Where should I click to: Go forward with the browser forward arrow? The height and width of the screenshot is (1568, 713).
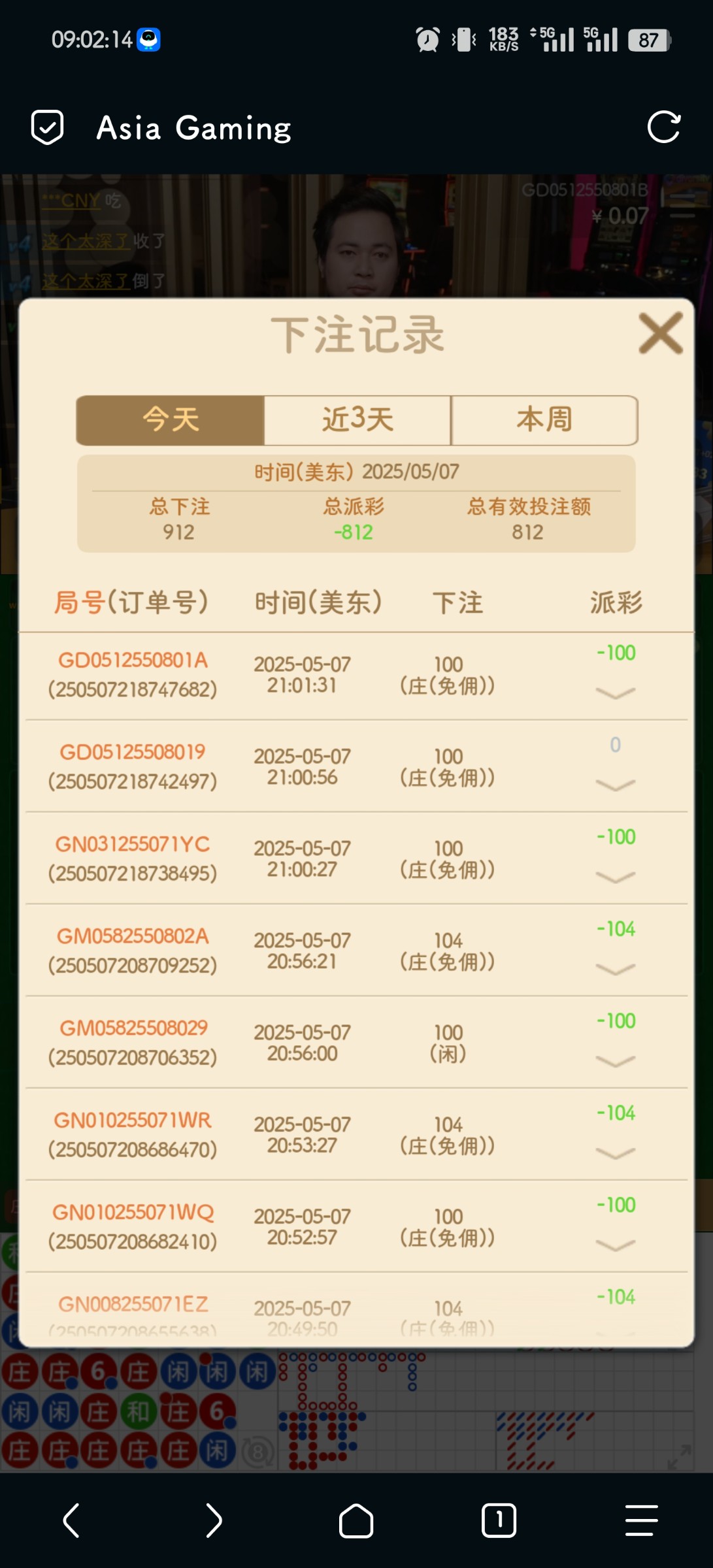(214, 1520)
